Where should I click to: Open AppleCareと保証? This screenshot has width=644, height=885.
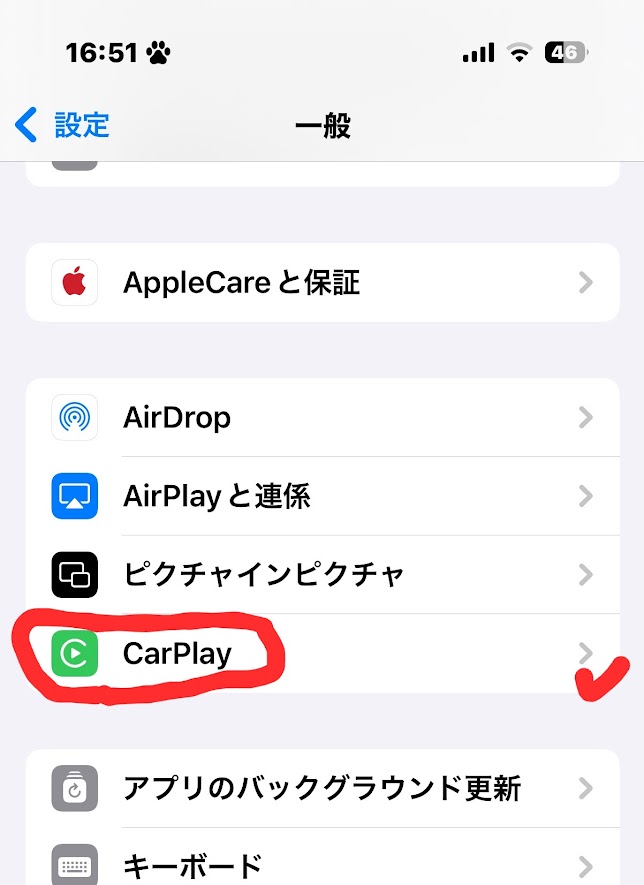[x=322, y=283]
